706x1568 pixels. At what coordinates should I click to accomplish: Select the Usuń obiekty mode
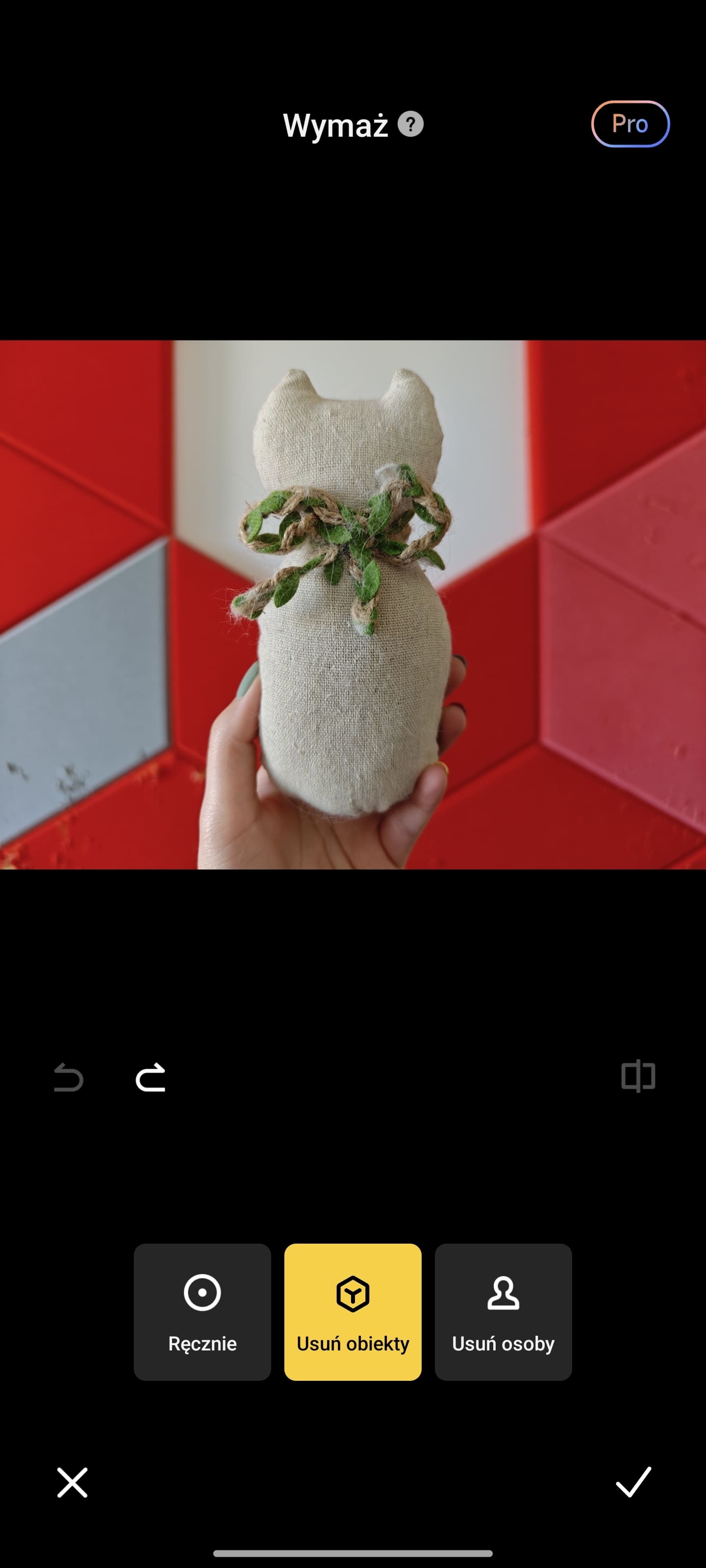tap(353, 1312)
